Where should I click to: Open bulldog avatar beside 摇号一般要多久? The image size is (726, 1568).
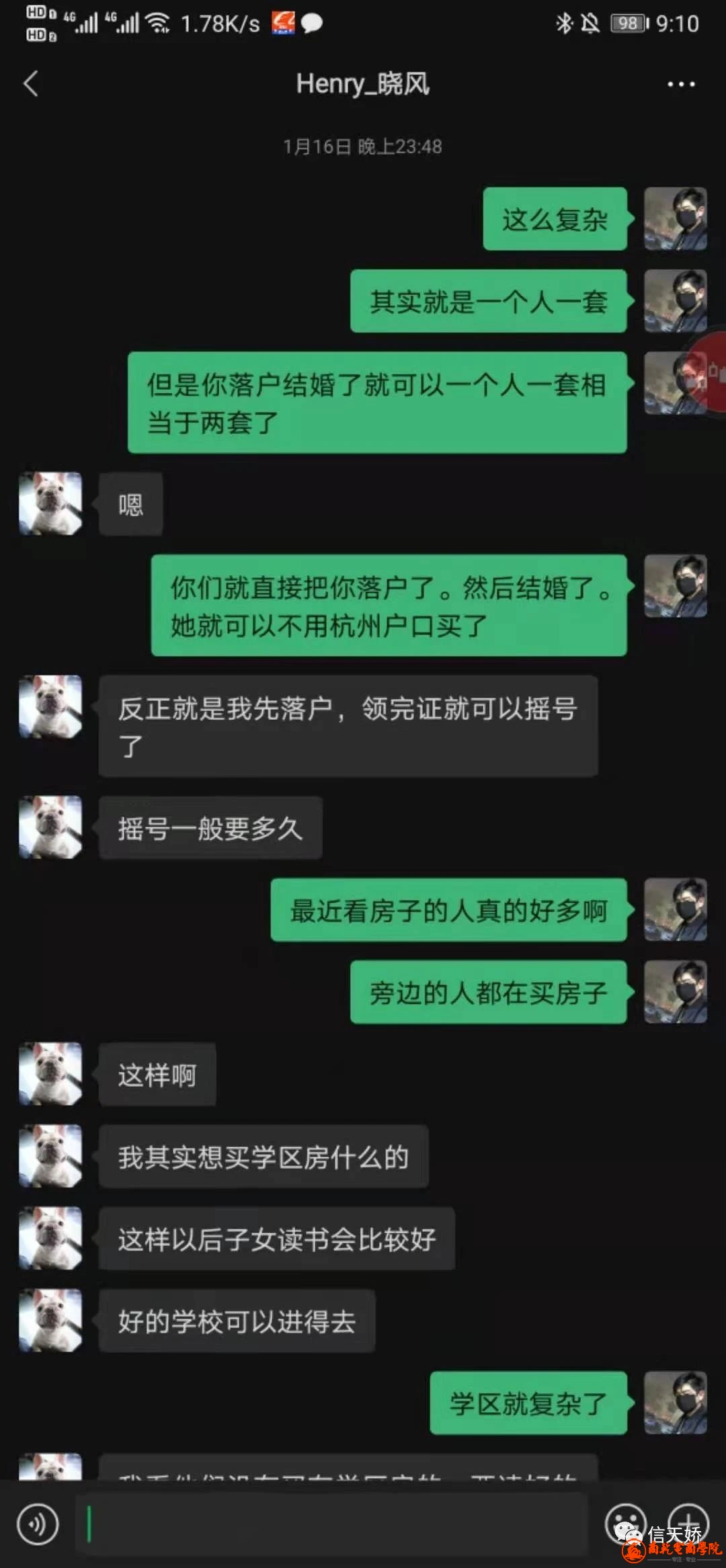coord(50,827)
